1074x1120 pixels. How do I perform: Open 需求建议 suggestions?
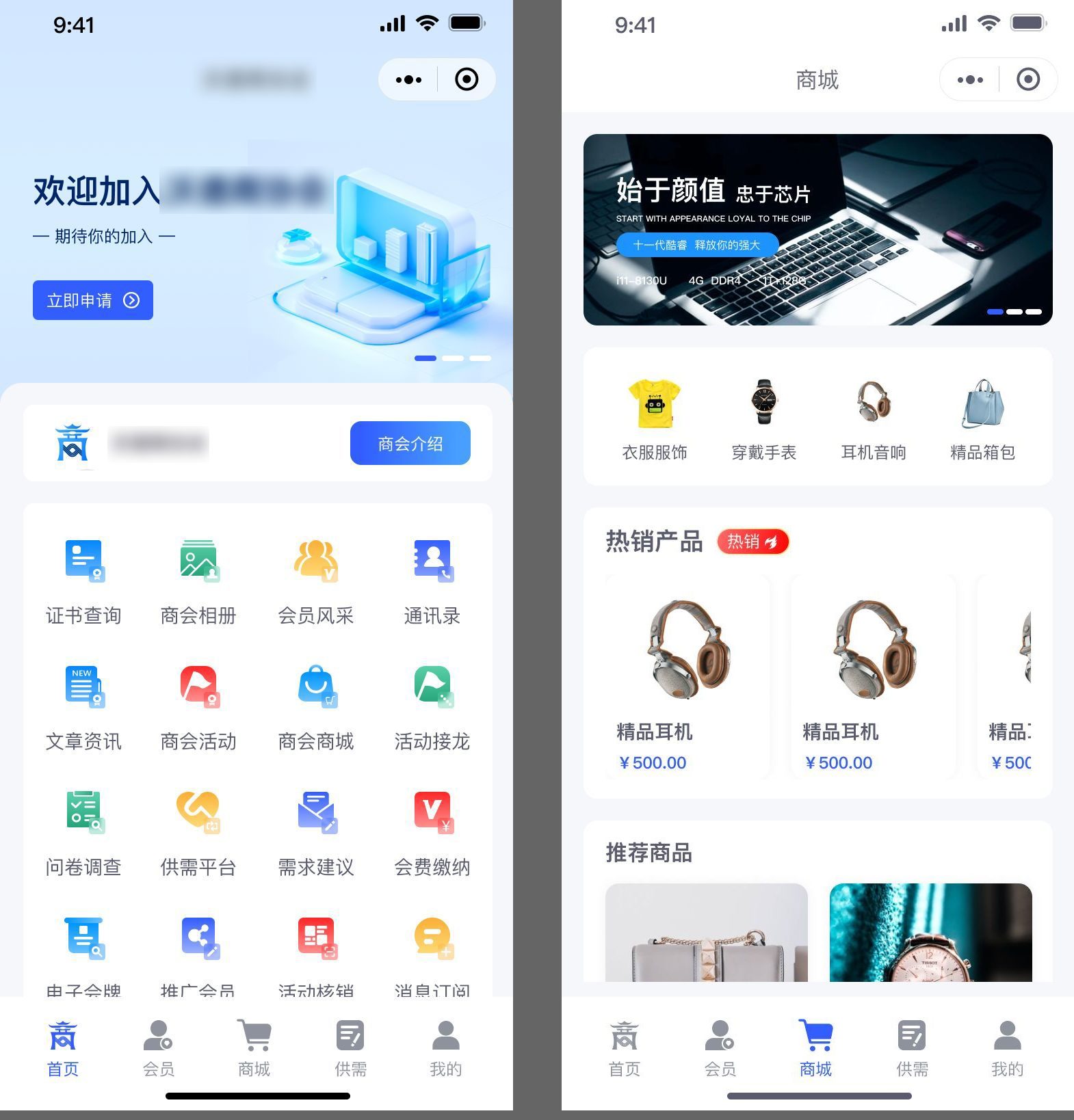(x=315, y=833)
